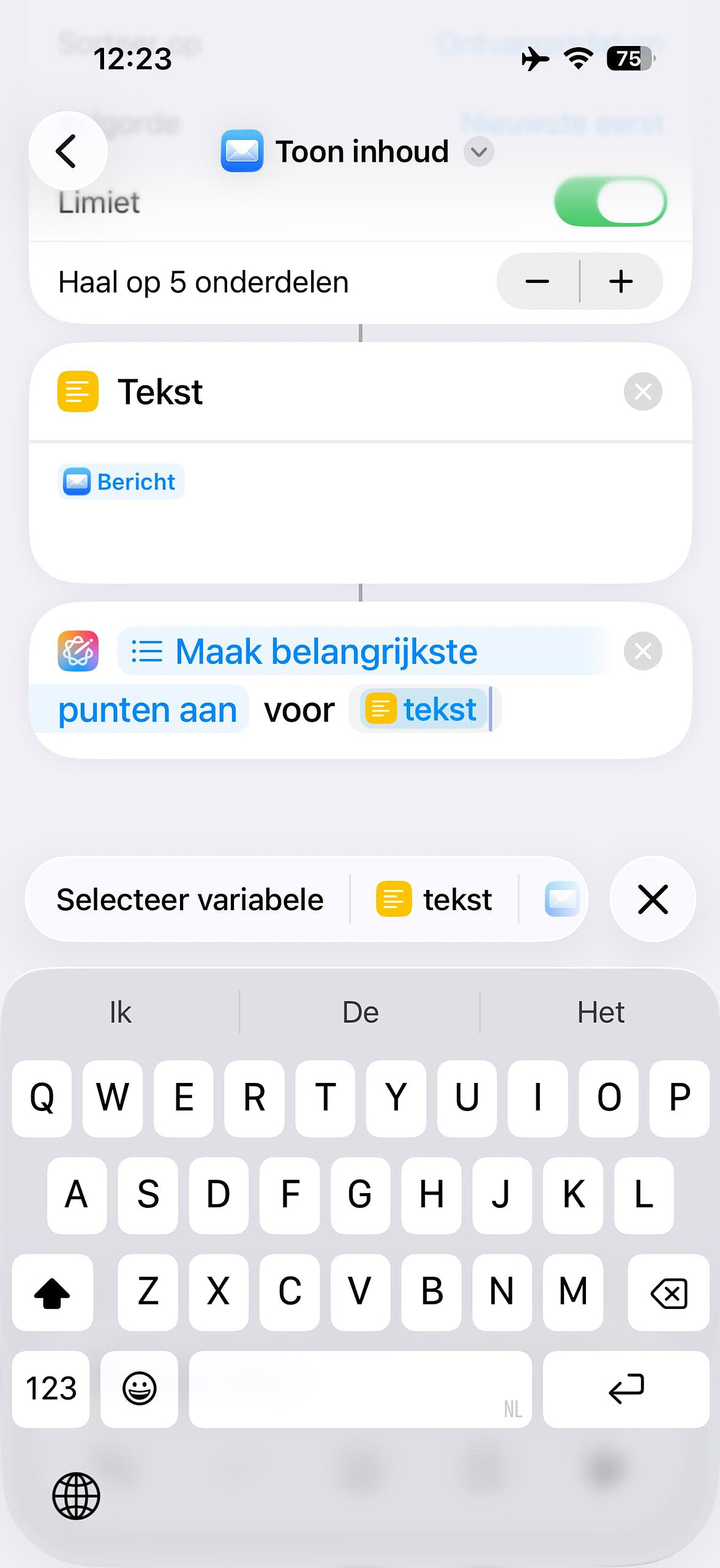Insert the tekst variable from suggestion bar
720x1568 pixels.
[433, 900]
